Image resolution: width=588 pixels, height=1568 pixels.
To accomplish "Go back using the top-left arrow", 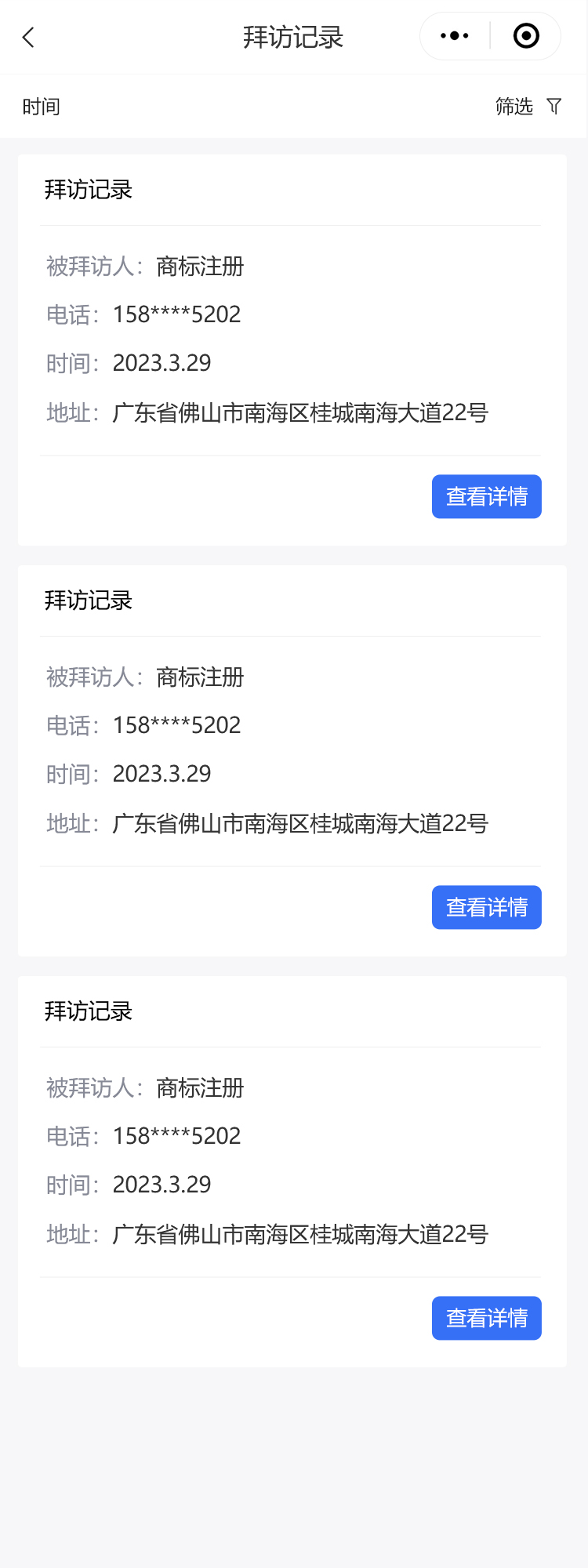I will (29, 37).
